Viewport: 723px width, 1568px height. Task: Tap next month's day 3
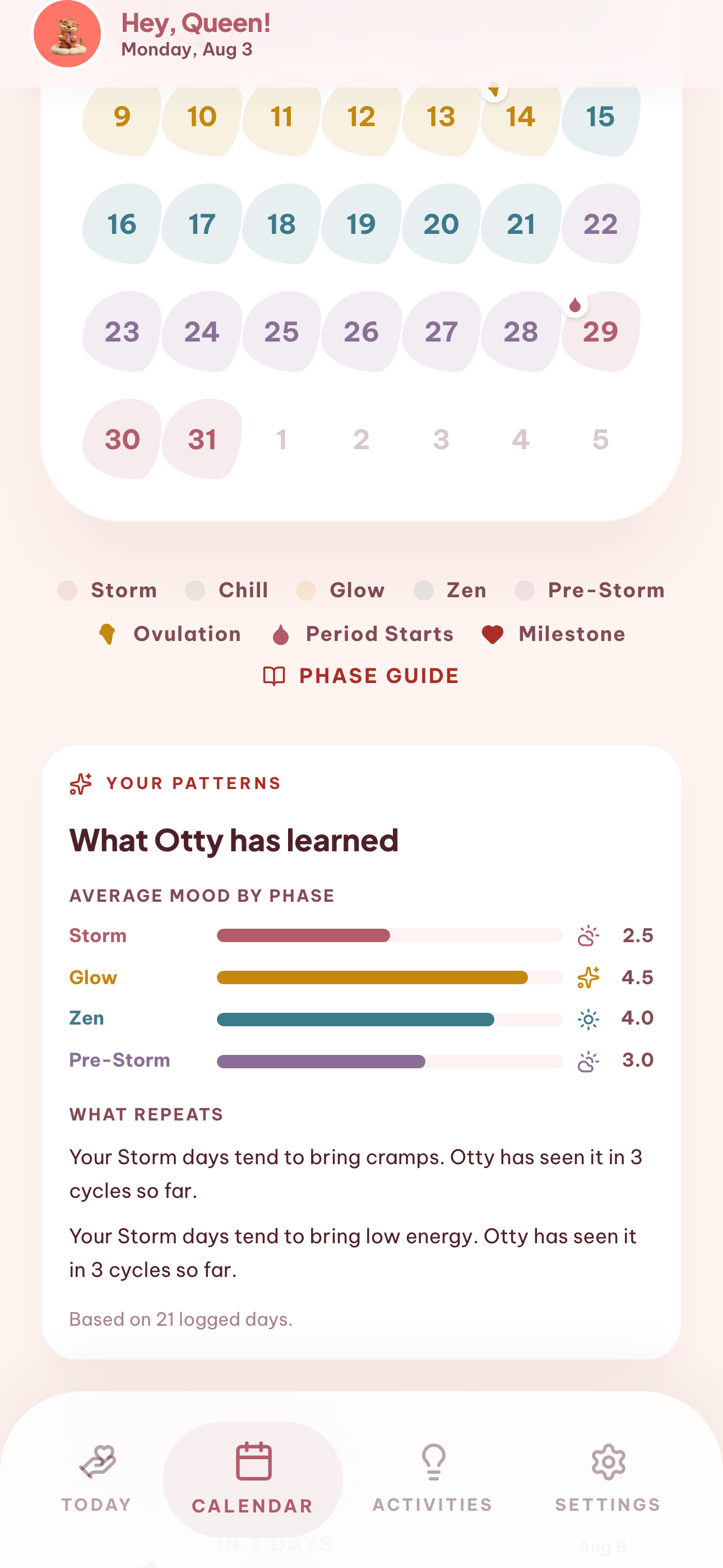[441, 440]
